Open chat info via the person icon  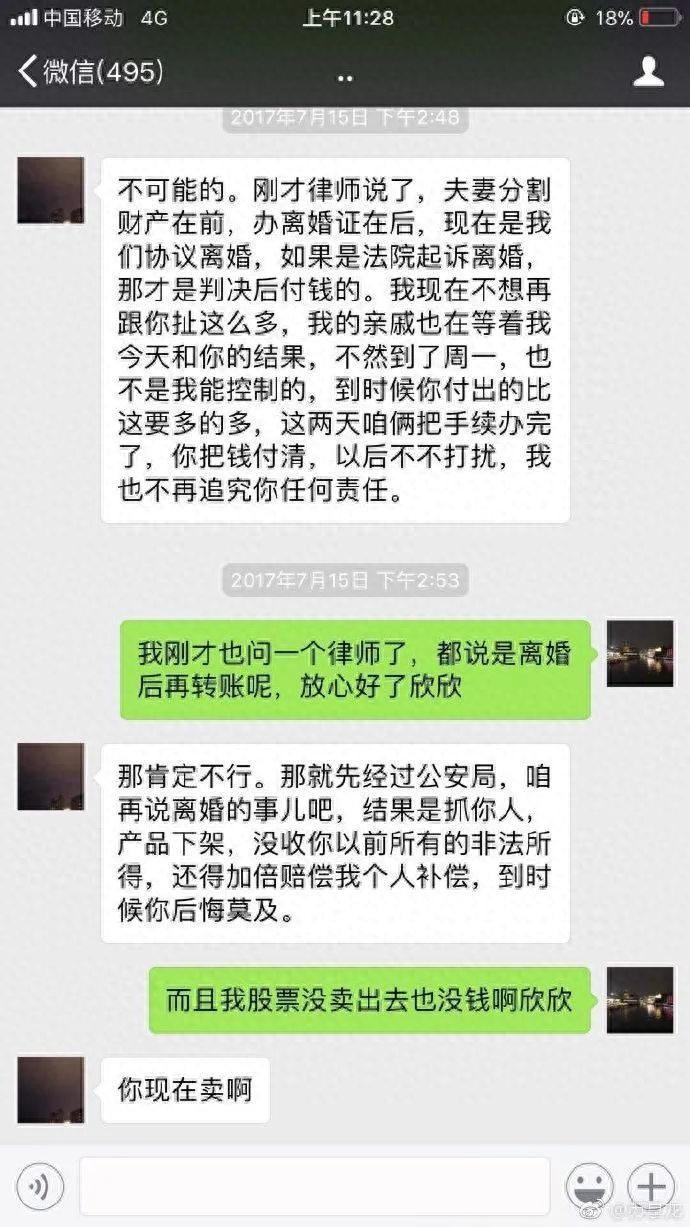point(649,71)
